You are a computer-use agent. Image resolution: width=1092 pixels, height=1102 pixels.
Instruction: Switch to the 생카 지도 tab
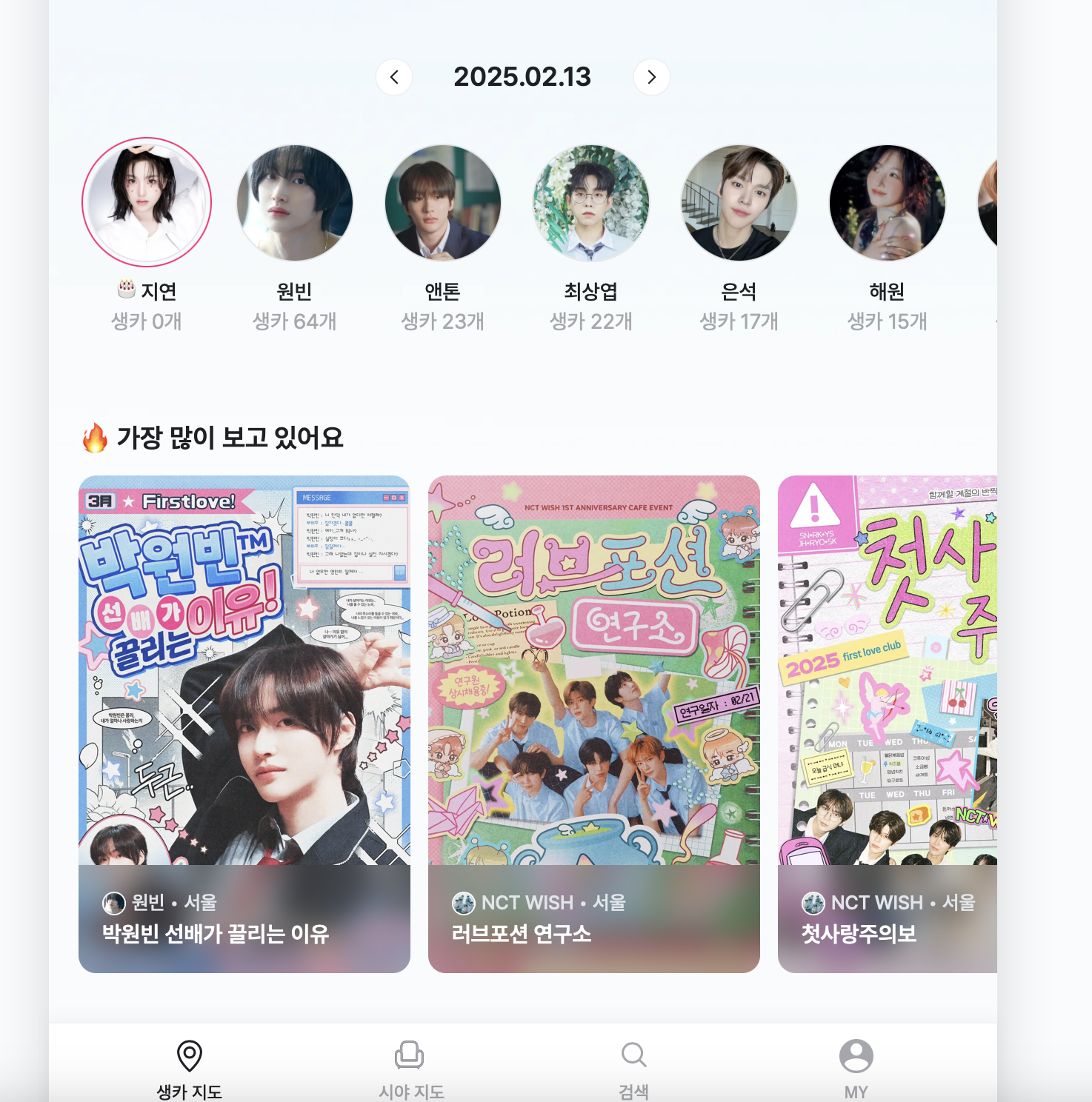coord(190,1068)
